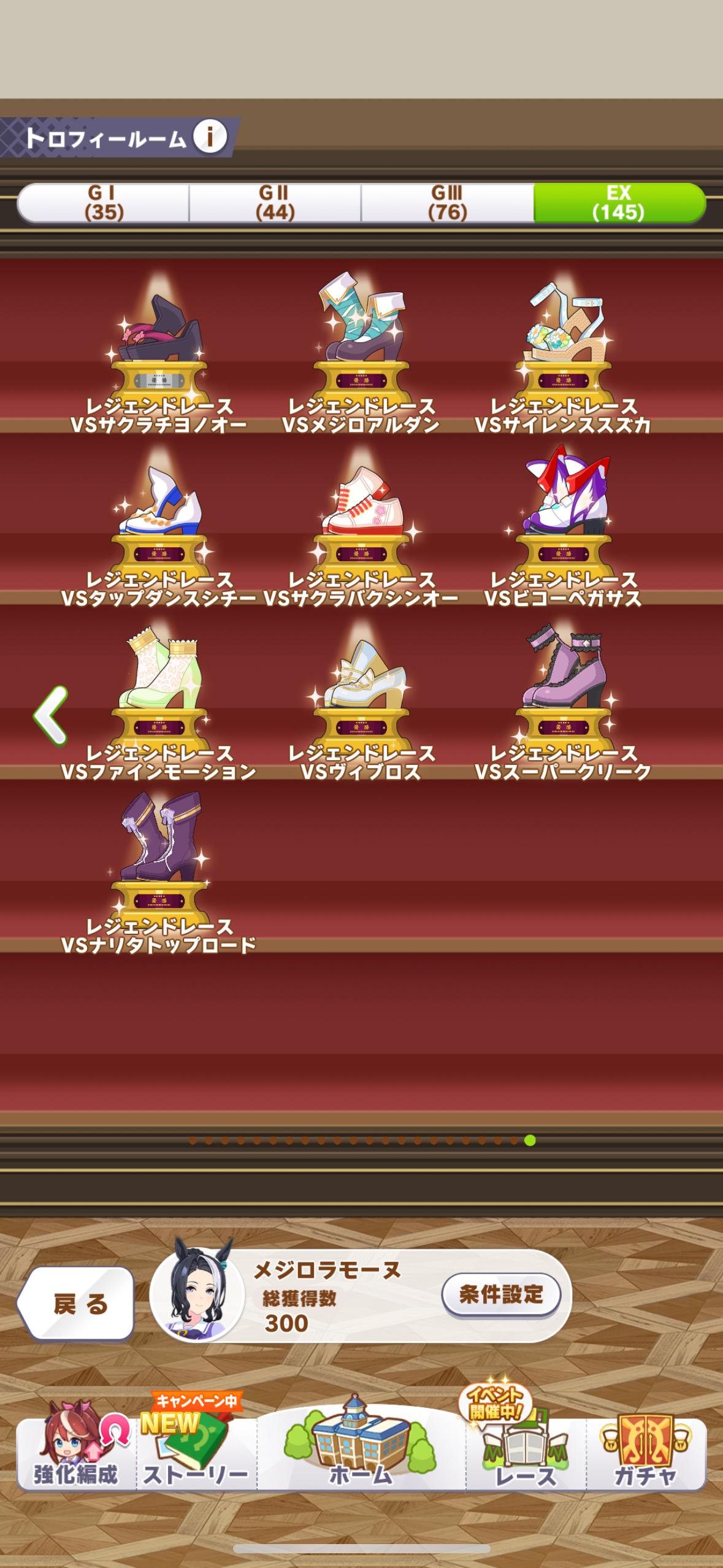Switch to the GI (35) tab
Viewport: 723px width, 1568px height.
[x=104, y=202]
